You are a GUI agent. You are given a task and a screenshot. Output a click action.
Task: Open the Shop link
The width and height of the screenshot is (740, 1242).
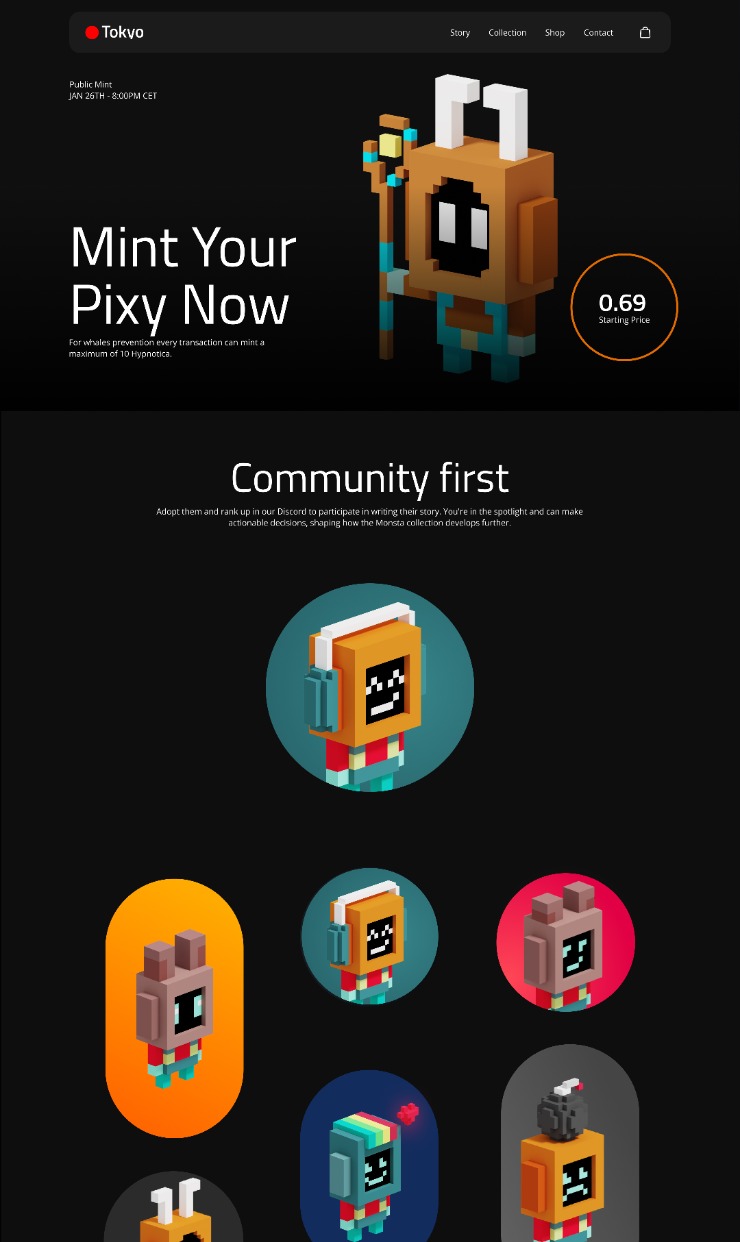pyautogui.click(x=555, y=33)
